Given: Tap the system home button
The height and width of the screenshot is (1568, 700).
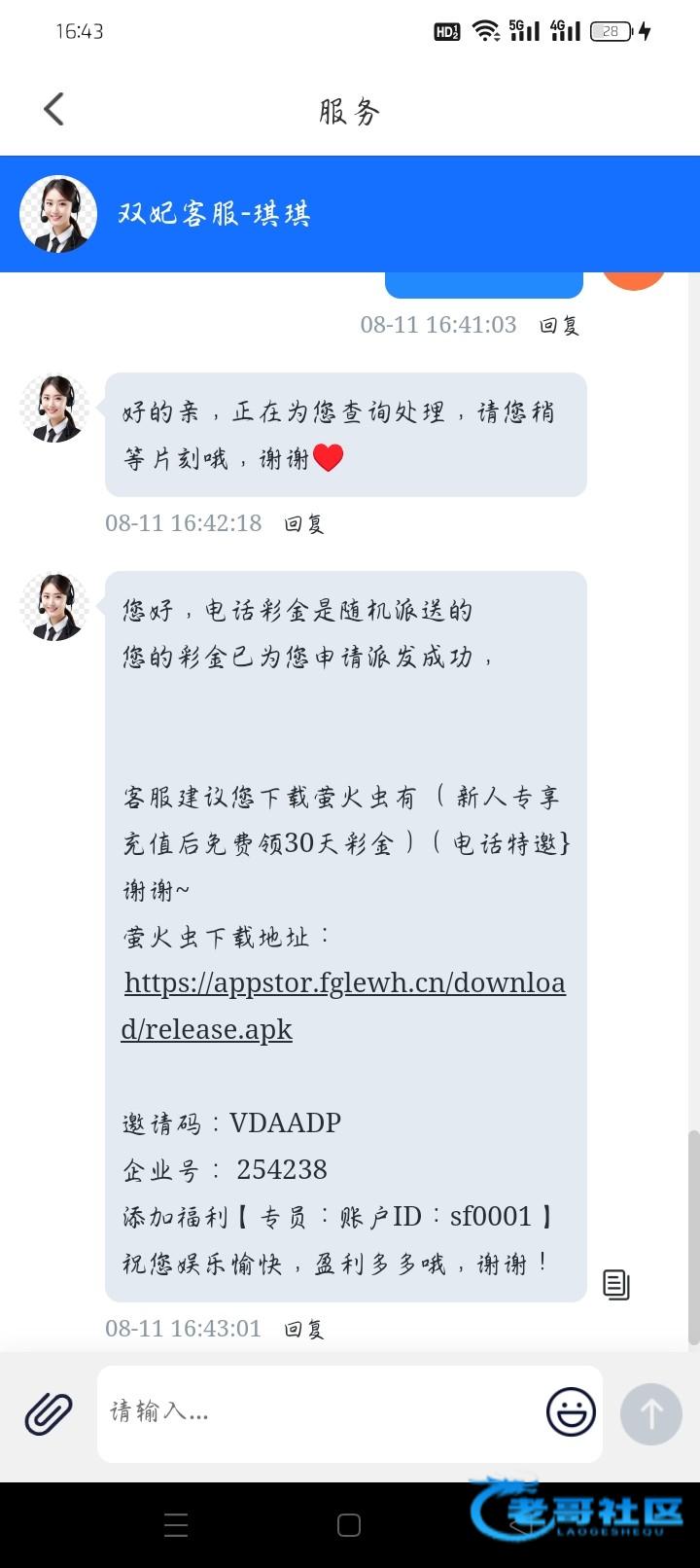Looking at the screenshot, I should click(349, 1525).
